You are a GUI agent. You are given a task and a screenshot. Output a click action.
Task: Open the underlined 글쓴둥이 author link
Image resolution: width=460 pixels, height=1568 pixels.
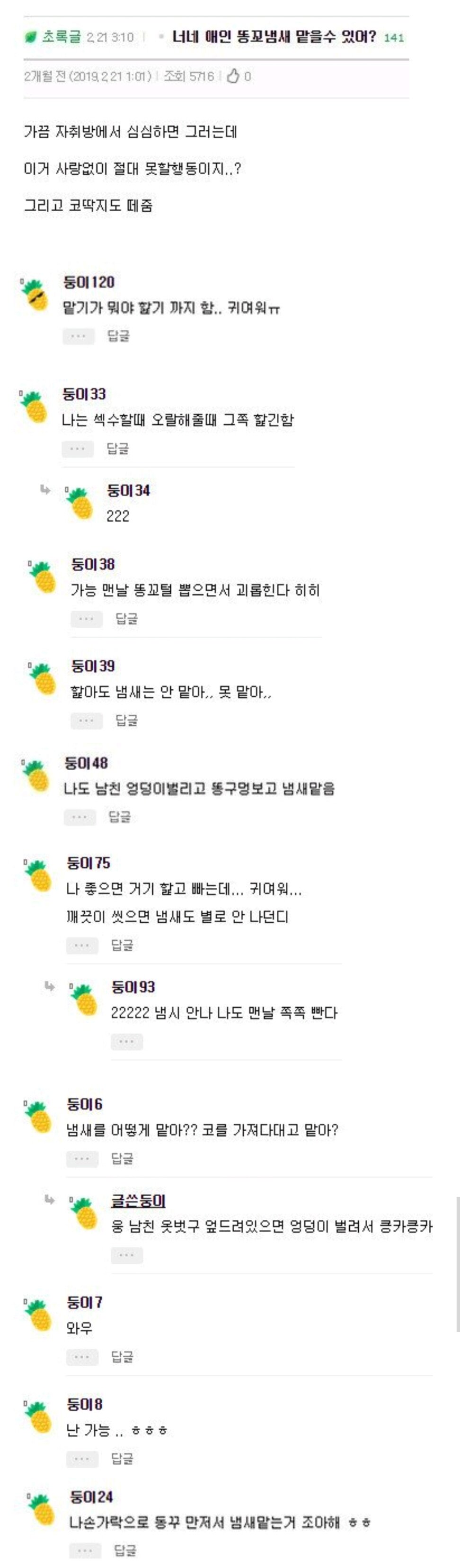pyautogui.click(x=138, y=1200)
